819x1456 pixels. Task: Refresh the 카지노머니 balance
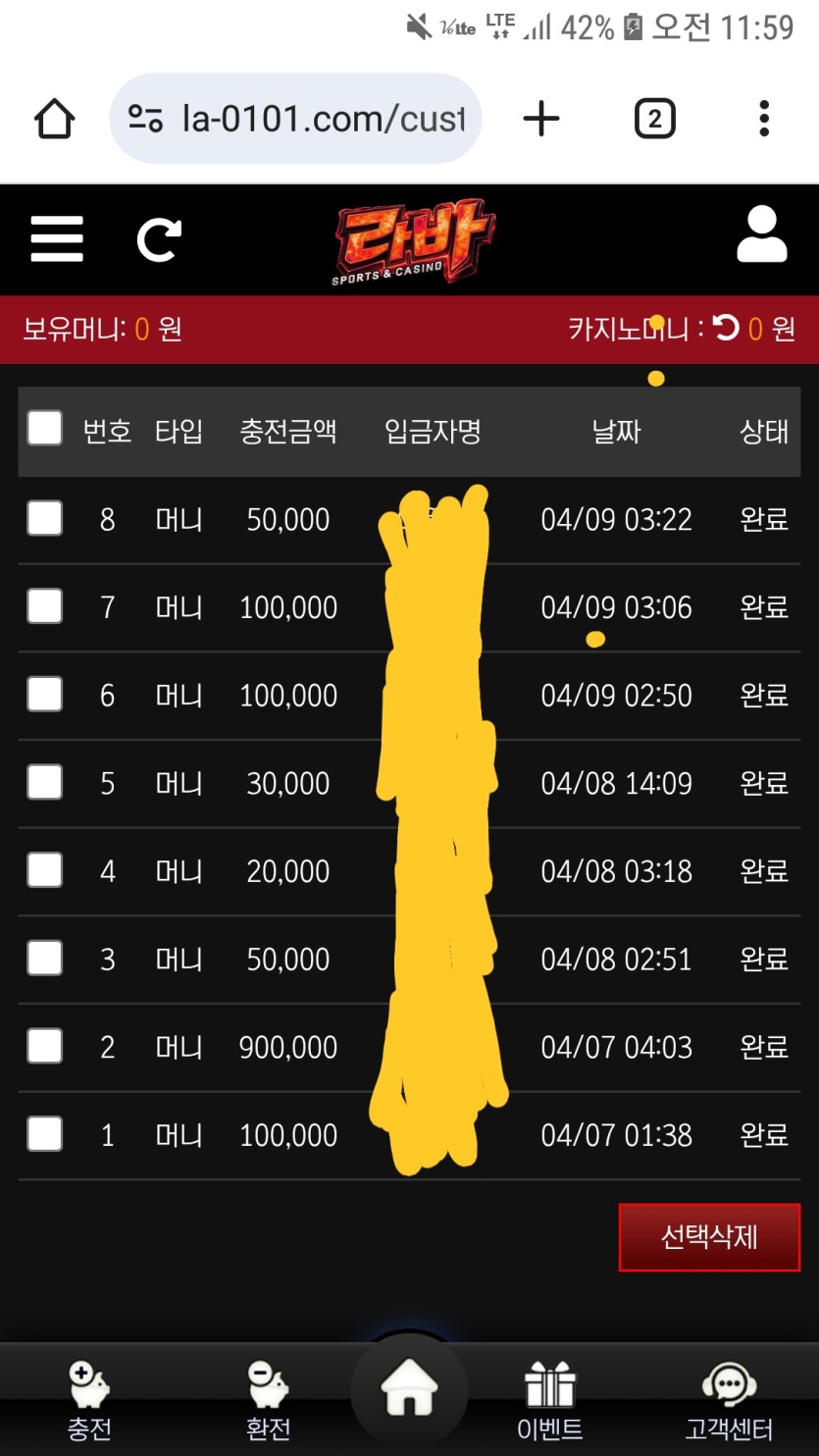click(727, 329)
